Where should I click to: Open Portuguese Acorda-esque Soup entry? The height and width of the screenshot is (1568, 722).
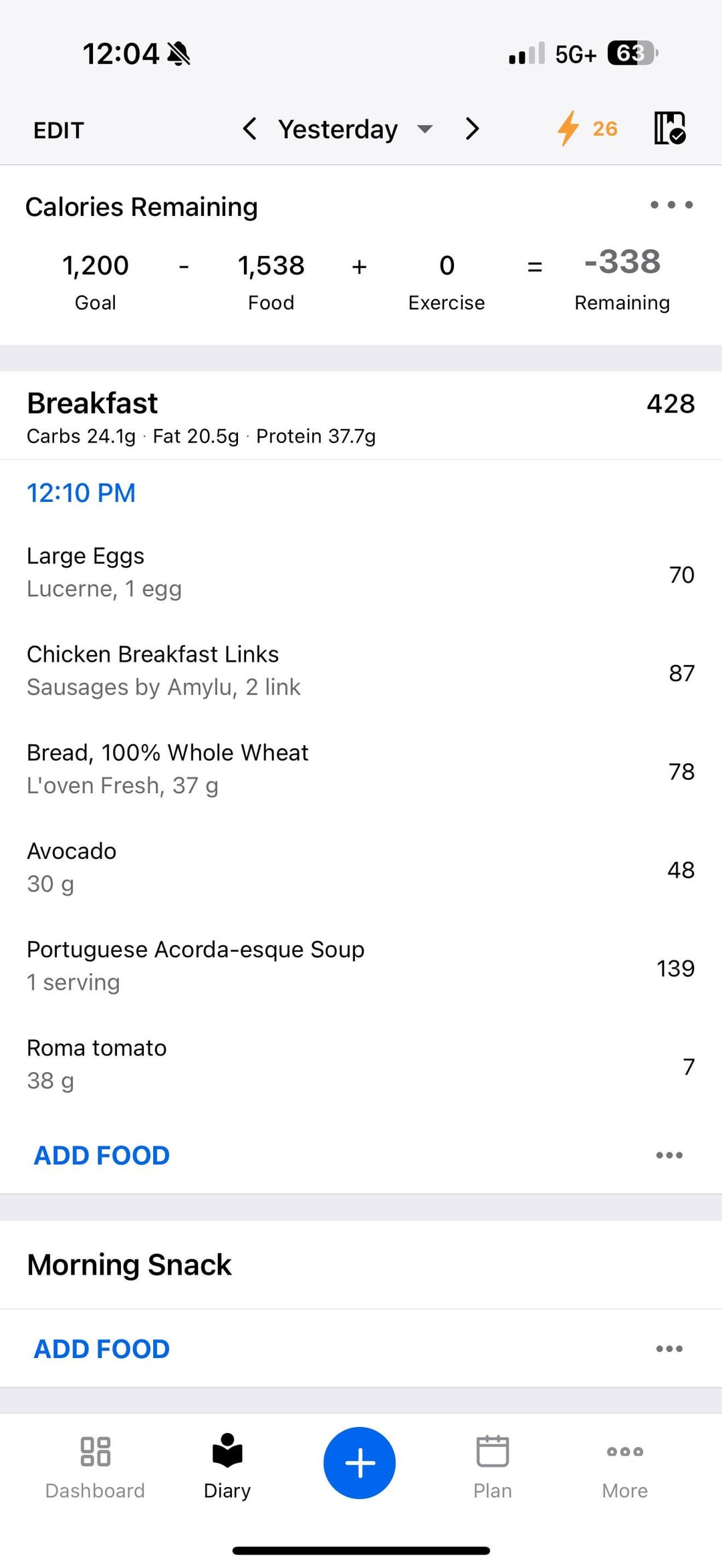coord(361,966)
